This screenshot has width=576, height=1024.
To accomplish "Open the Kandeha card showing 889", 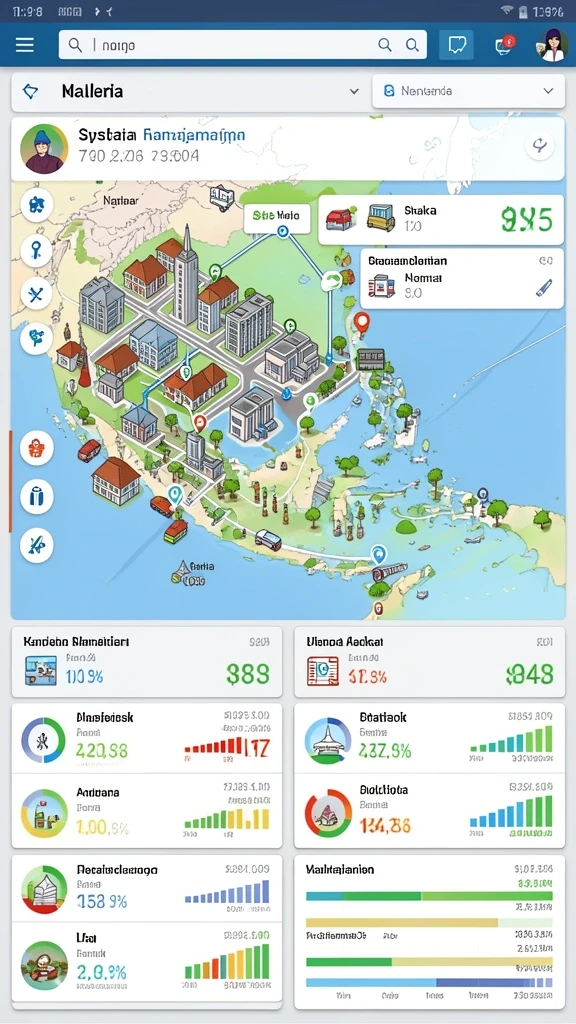I will (147, 662).
